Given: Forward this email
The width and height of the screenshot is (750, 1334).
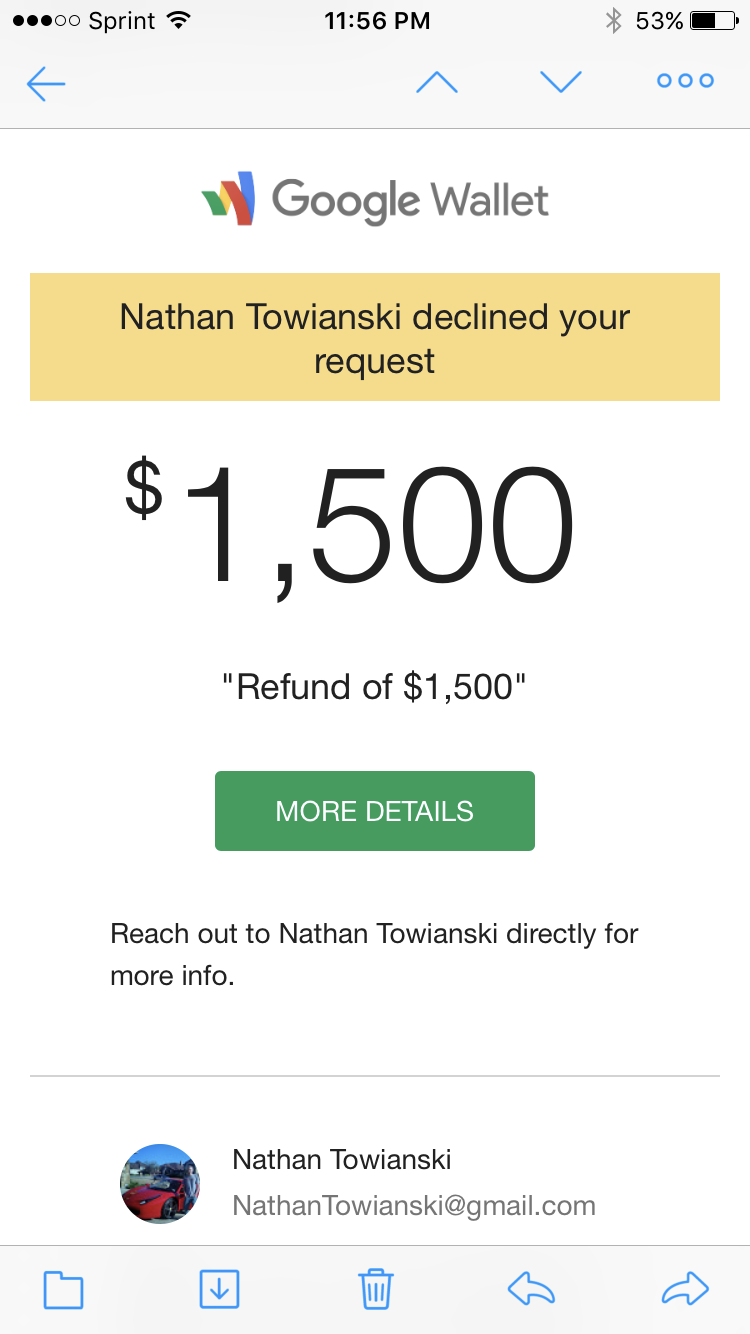Looking at the screenshot, I should [x=686, y=1289].
